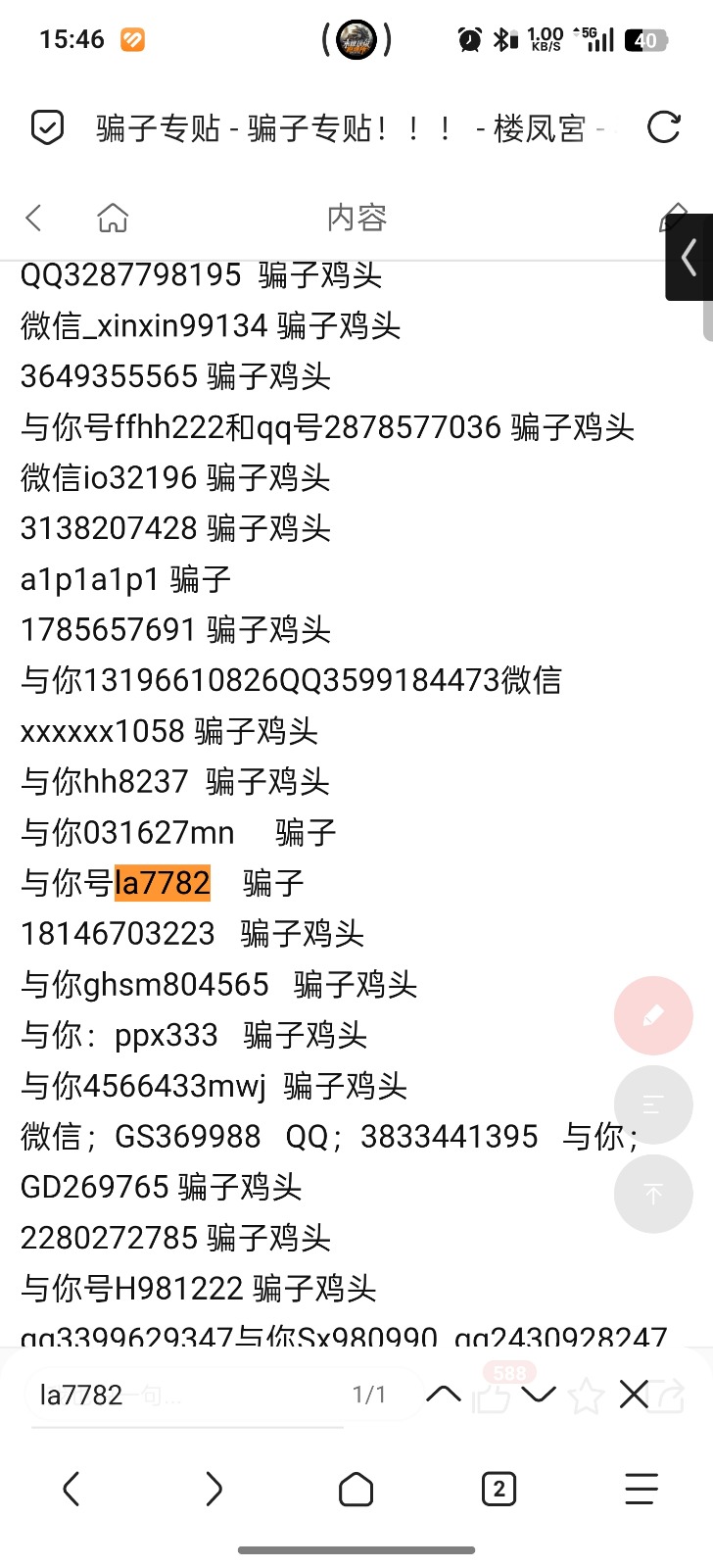Open the tab switcher showing 2 tabs
This screenshot has width=713, height=1568.
tap(499, 1489)
